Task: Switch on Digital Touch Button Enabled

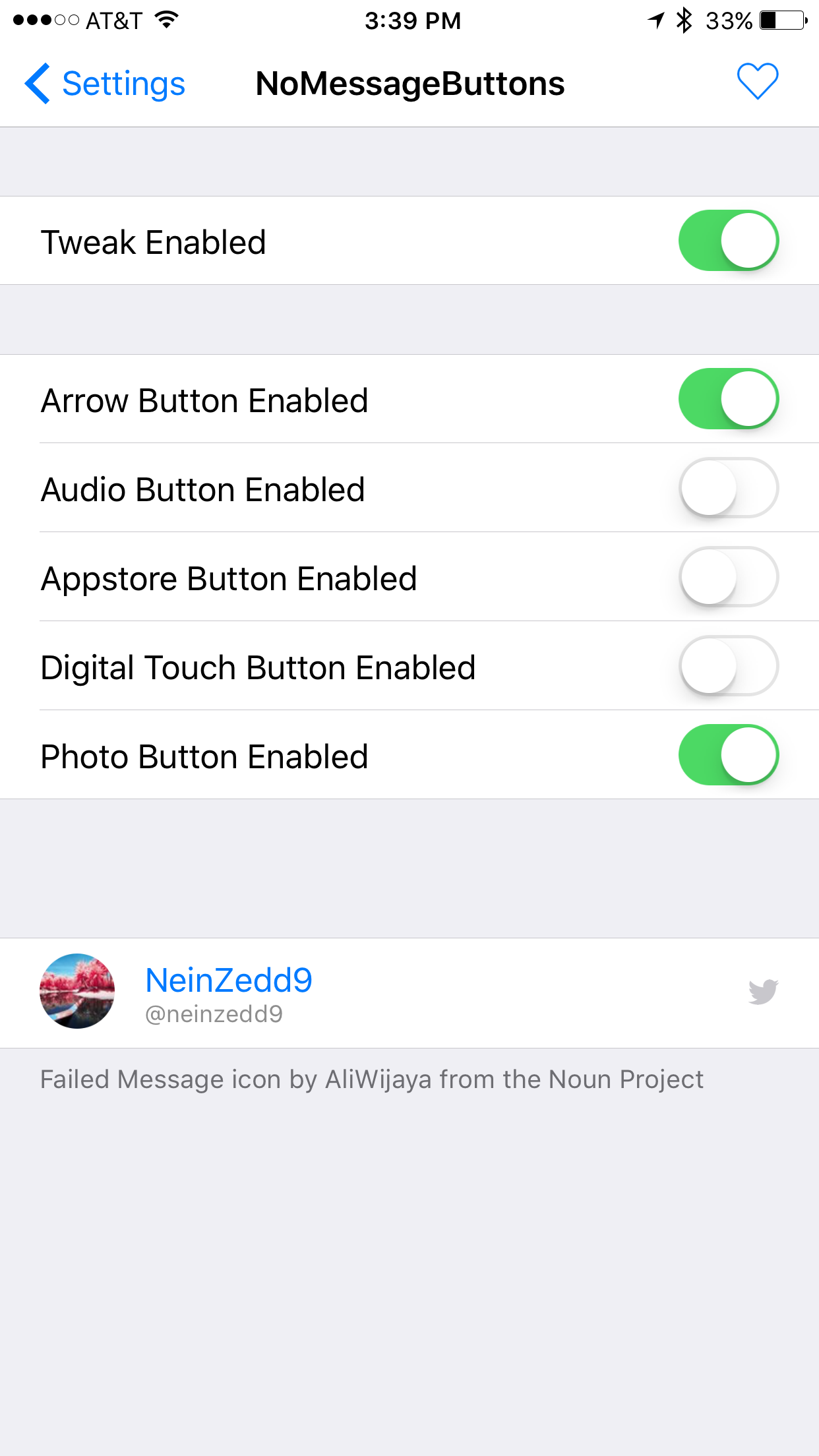Action: click(729, 666)
